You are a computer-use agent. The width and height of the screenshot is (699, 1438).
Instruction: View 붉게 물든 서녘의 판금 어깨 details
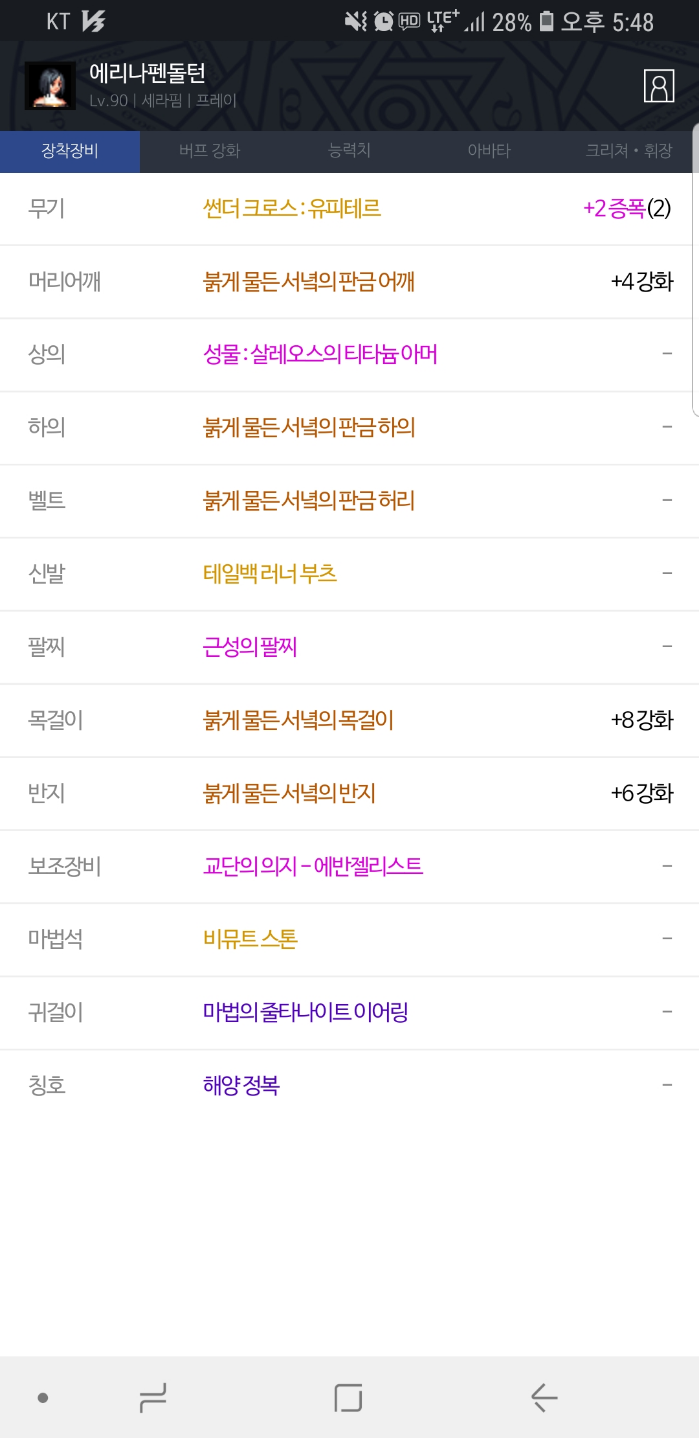309,282
